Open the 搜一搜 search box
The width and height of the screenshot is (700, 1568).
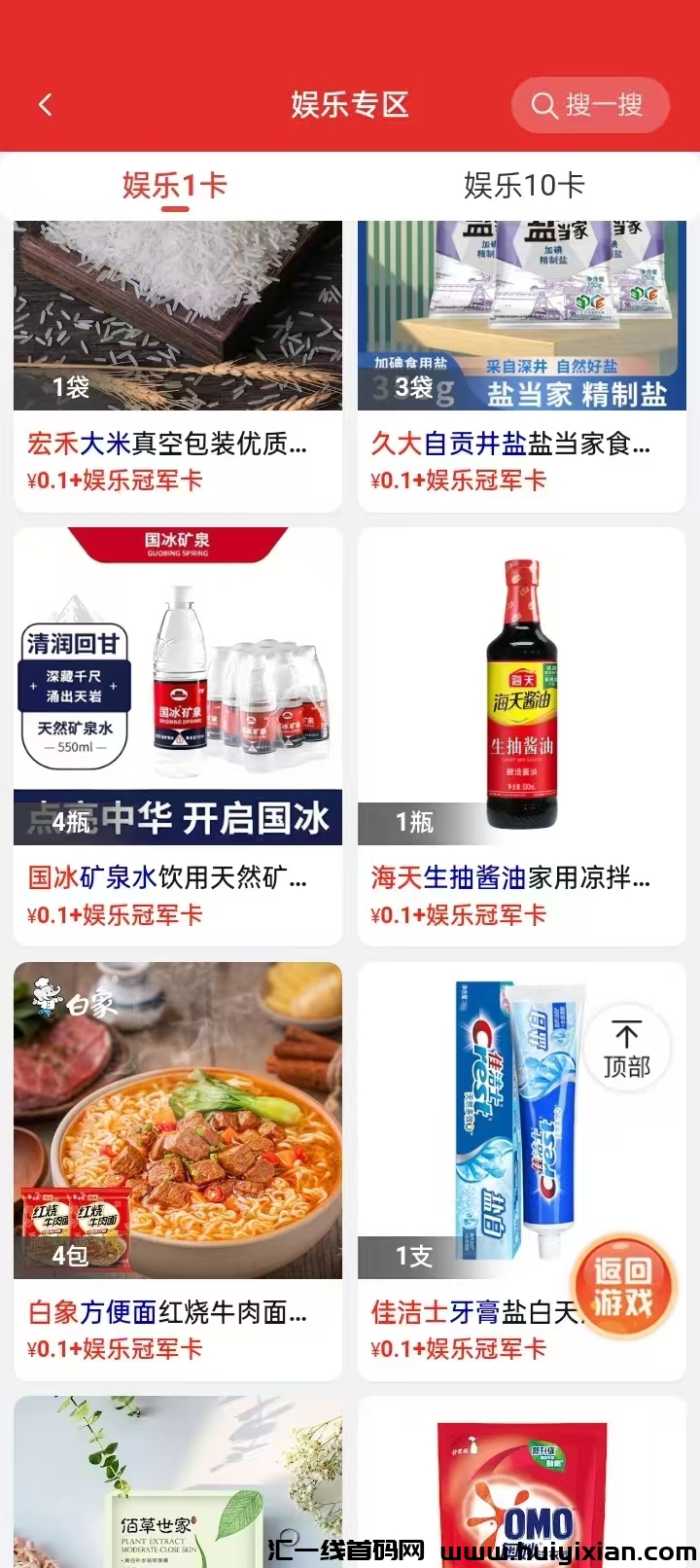(590, 105)
